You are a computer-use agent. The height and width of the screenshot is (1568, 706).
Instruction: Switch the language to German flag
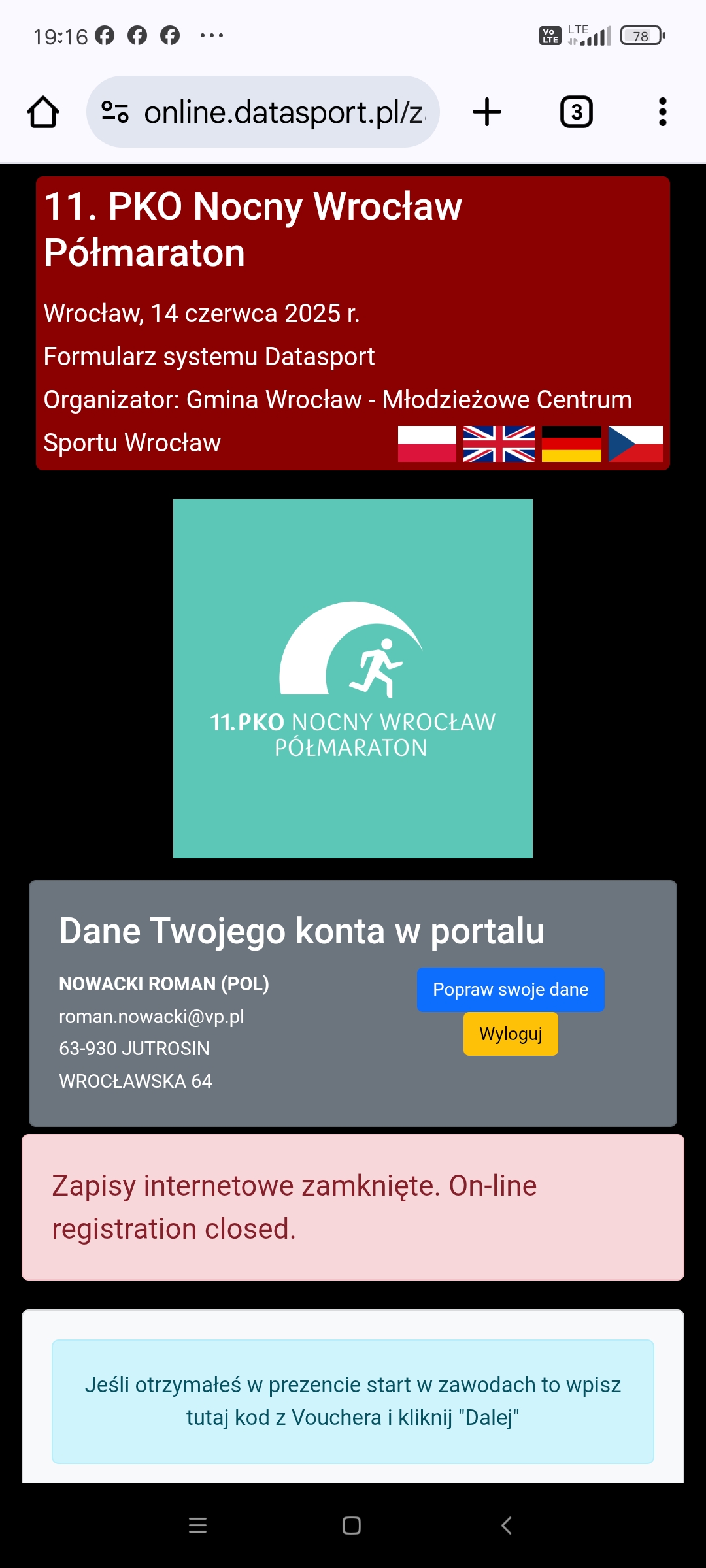[571, 444]
